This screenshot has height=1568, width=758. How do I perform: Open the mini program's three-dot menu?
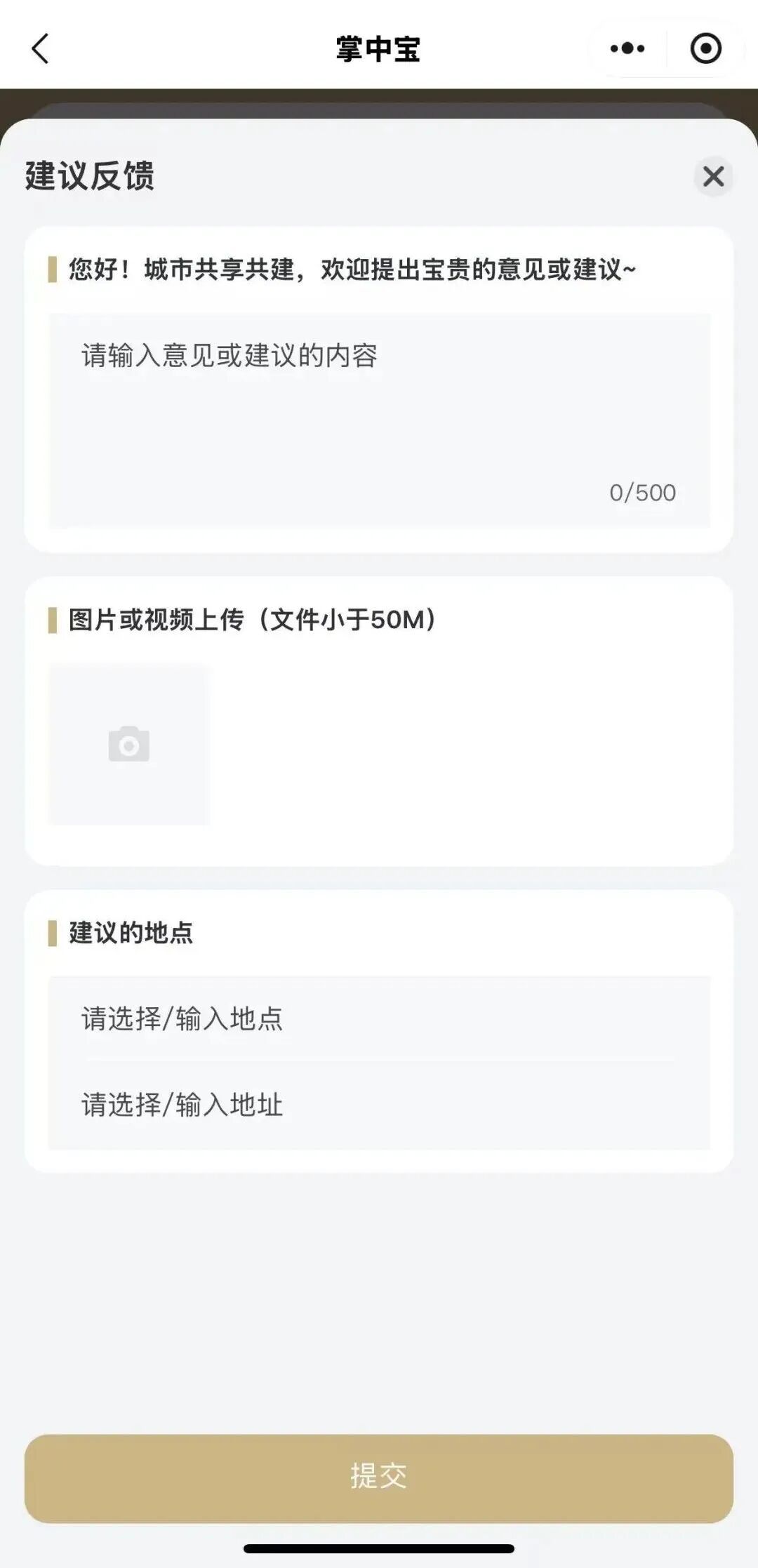coord(627,48)
